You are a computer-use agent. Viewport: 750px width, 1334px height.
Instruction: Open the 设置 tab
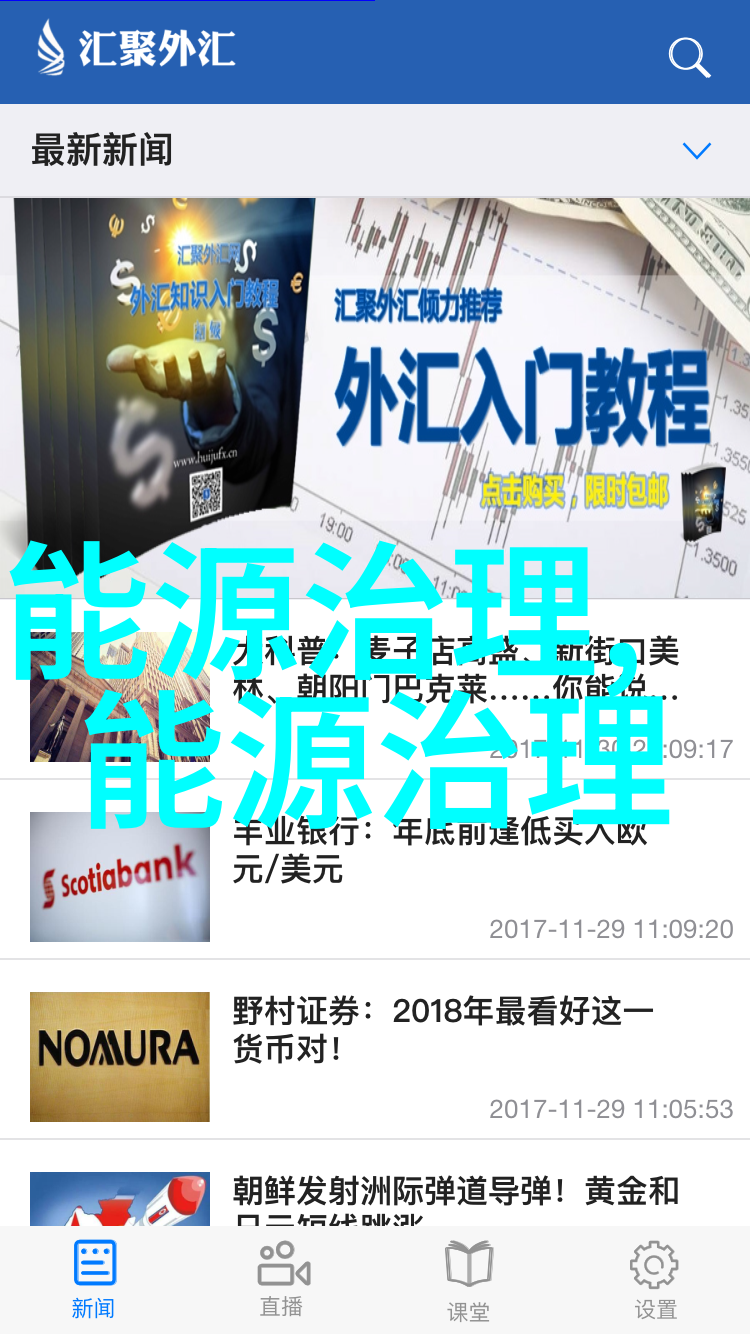tap(655, 1280)
